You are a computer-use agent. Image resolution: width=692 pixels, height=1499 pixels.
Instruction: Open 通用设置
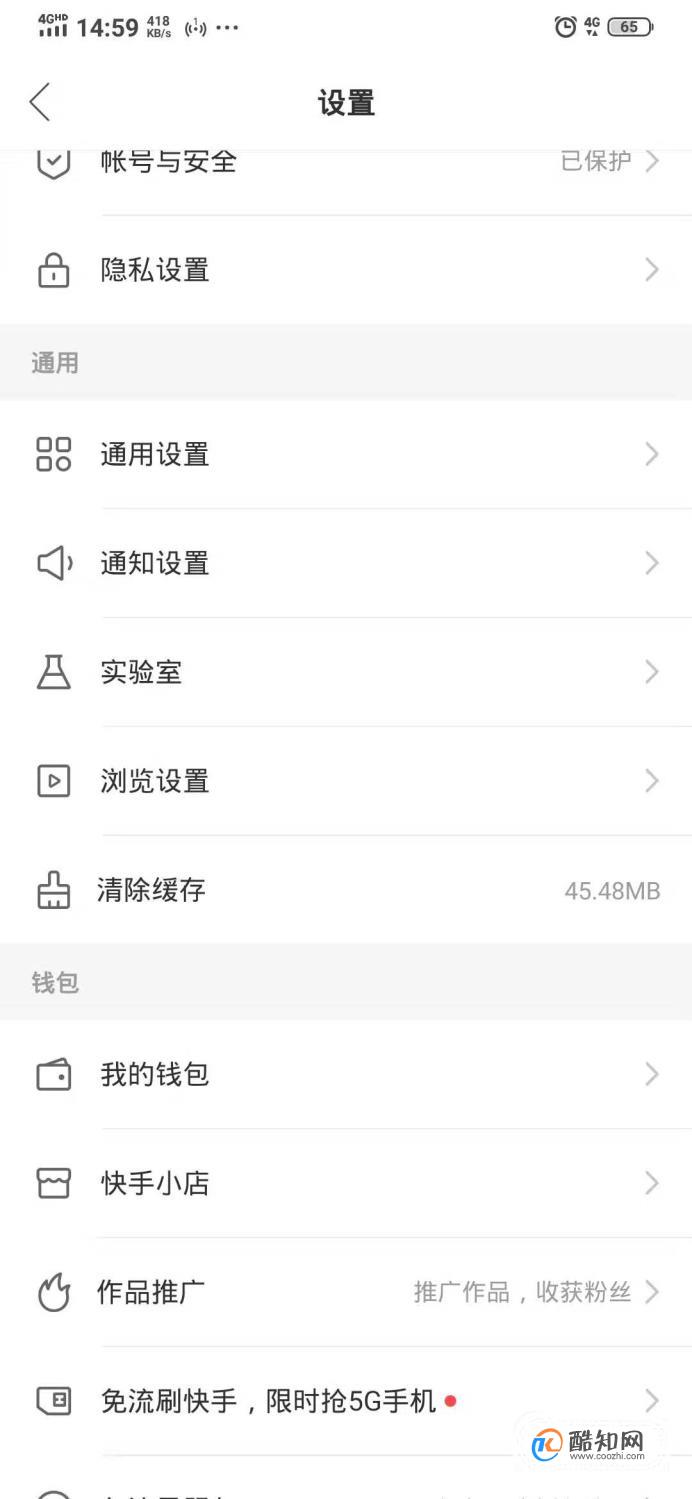(x=346, y=454)
